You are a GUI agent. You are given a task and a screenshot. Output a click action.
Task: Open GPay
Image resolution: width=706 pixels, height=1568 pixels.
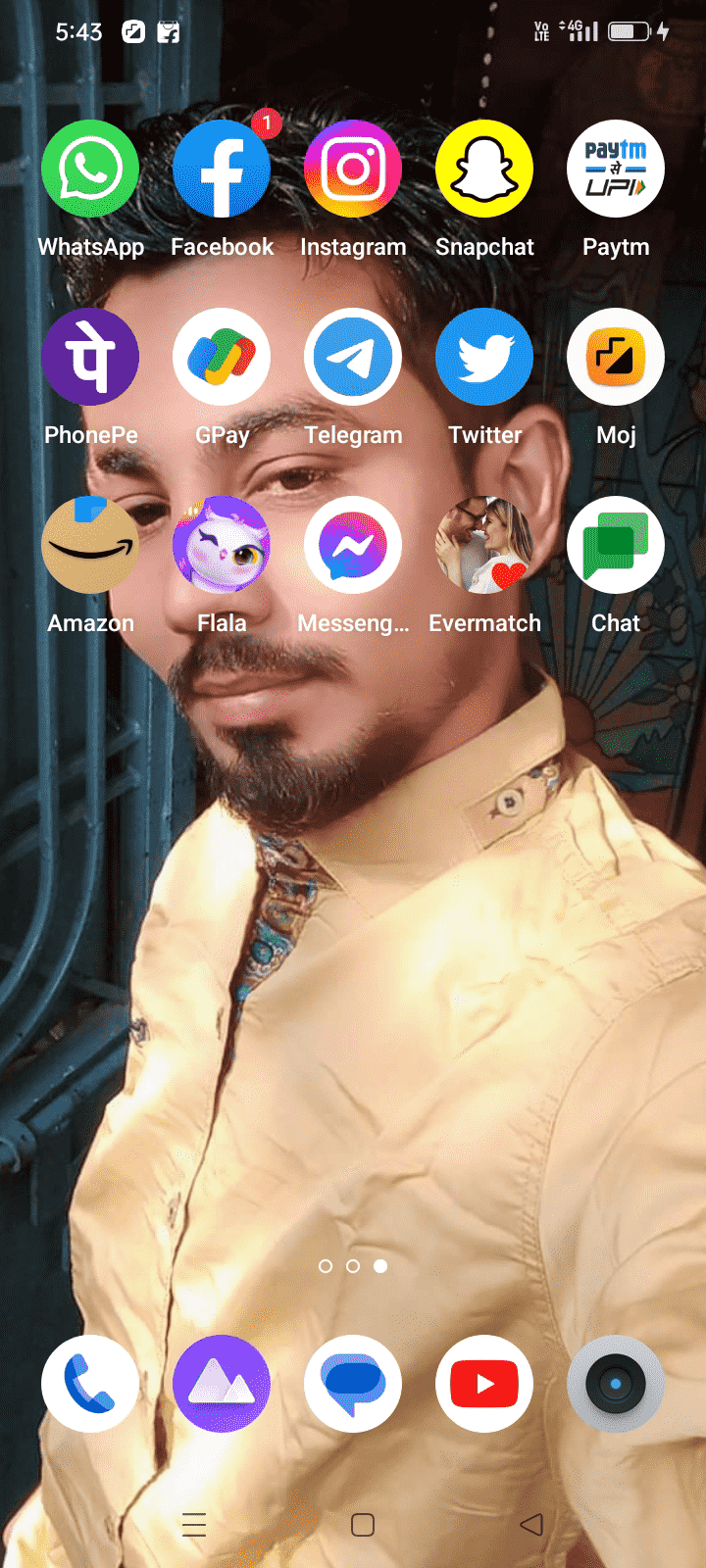pos(222,358)
